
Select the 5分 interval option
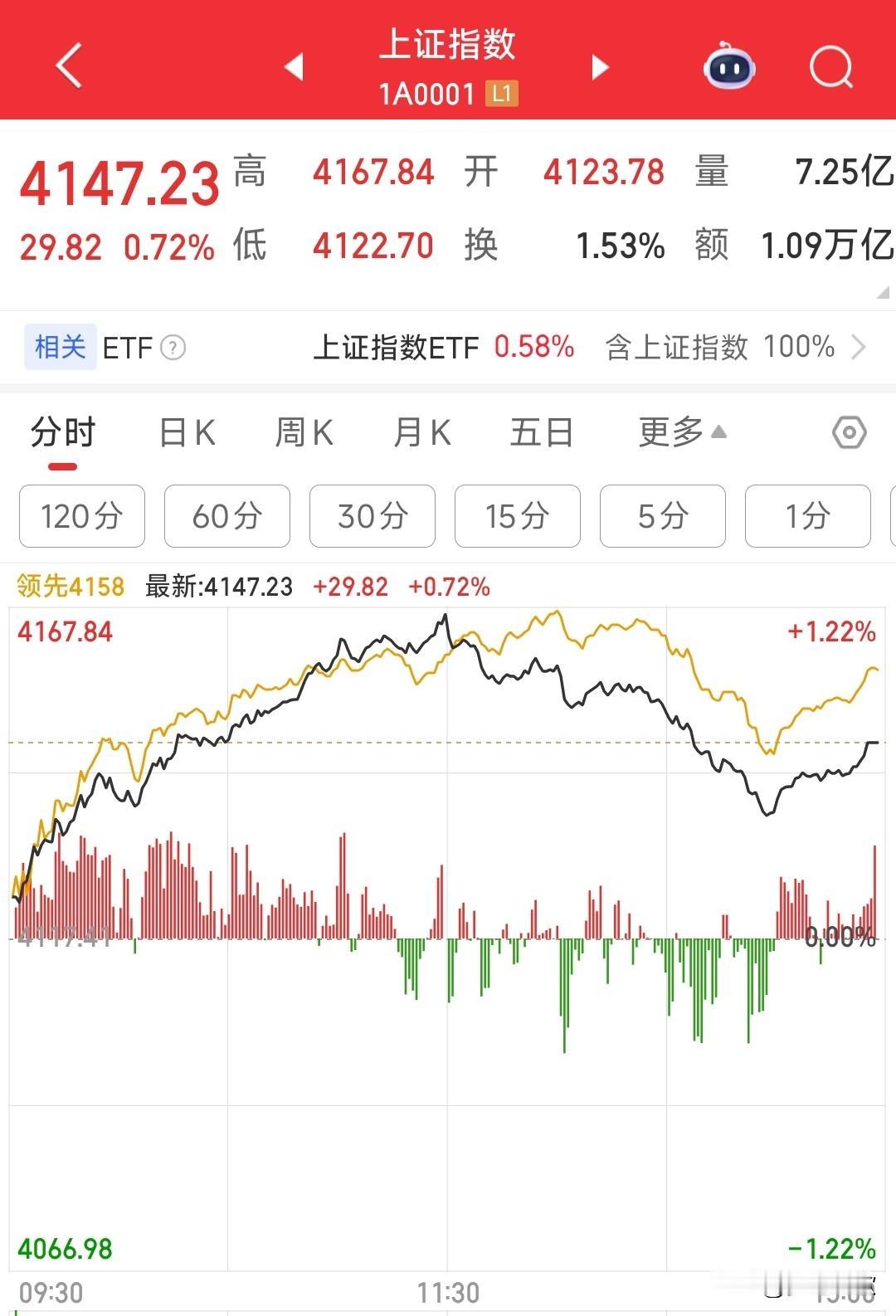pyautogui.click(x=662, y=516)
